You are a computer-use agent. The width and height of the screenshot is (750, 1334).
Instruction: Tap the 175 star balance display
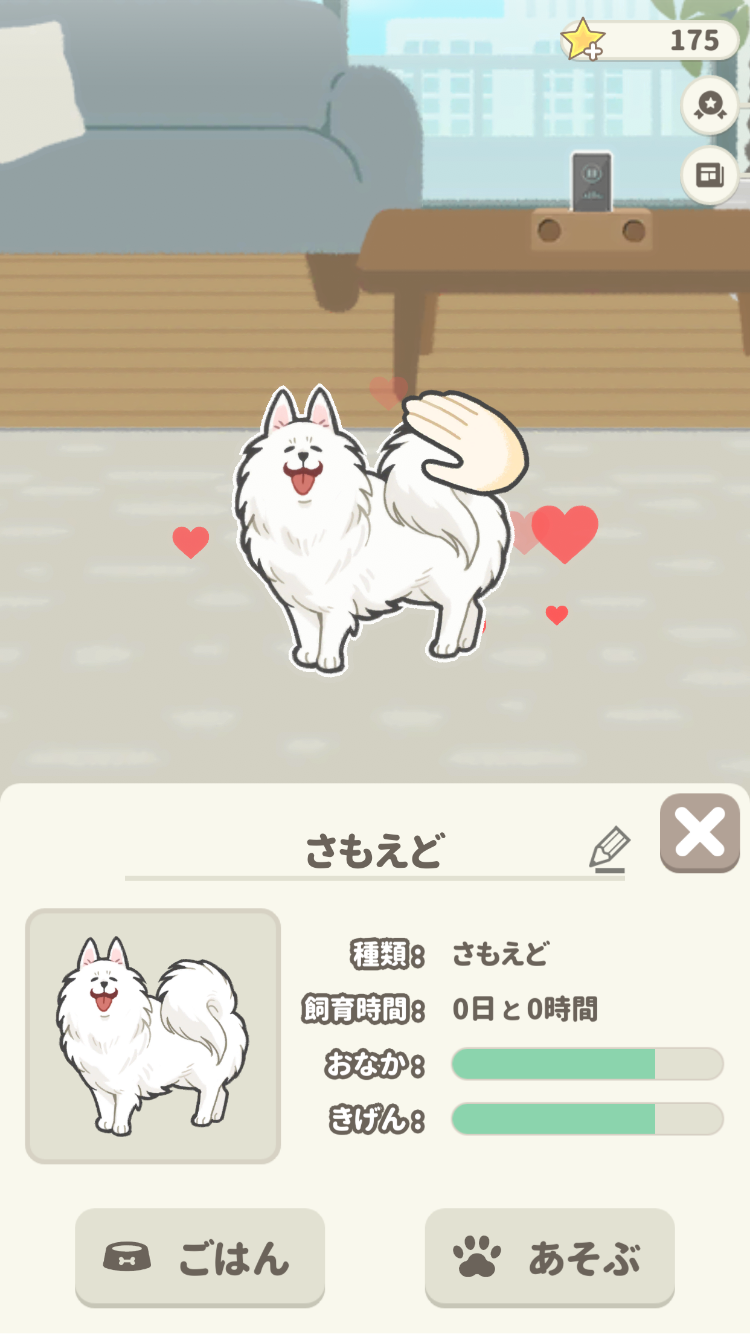[693, 40]
